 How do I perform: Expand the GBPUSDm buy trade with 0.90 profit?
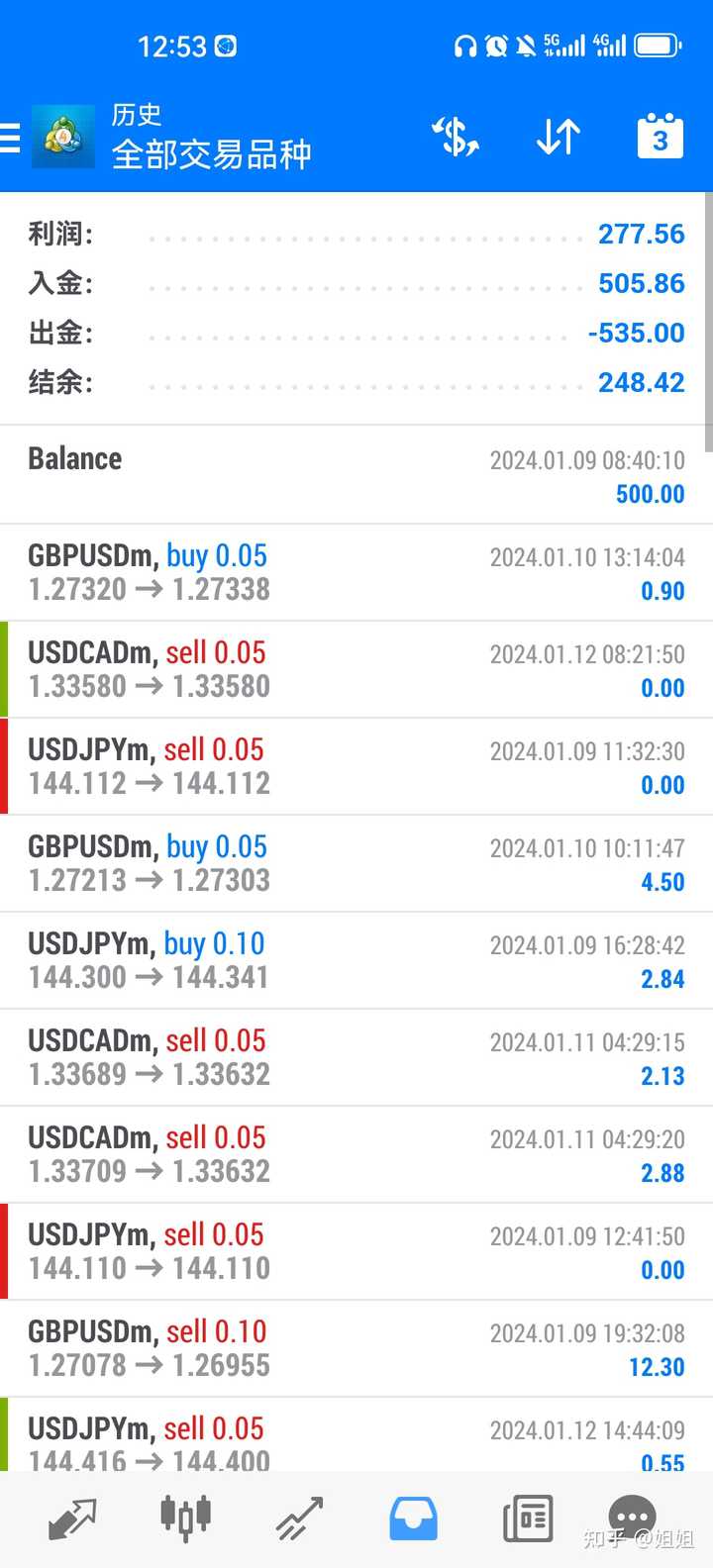point(356,572)
